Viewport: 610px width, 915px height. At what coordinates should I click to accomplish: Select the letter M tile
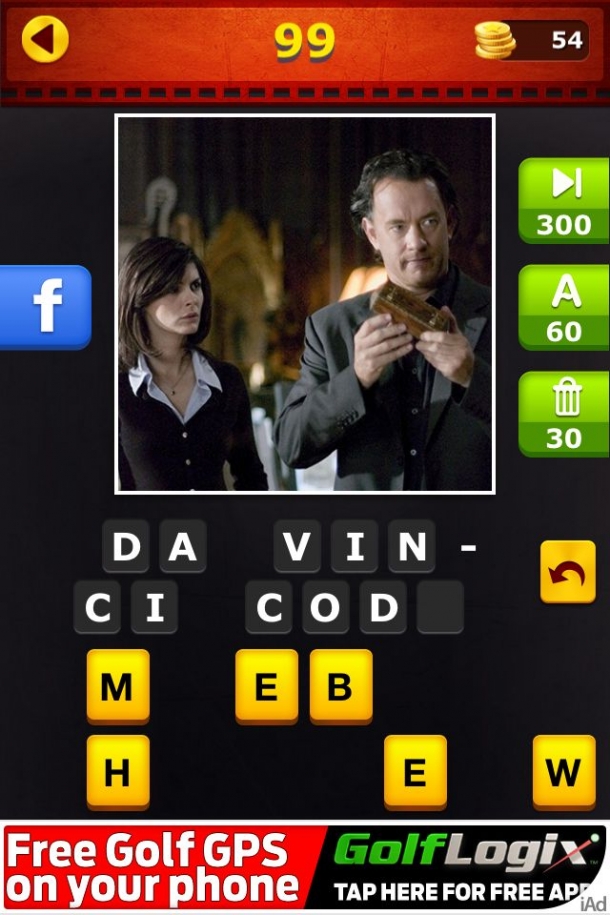[x=118, y=686]
